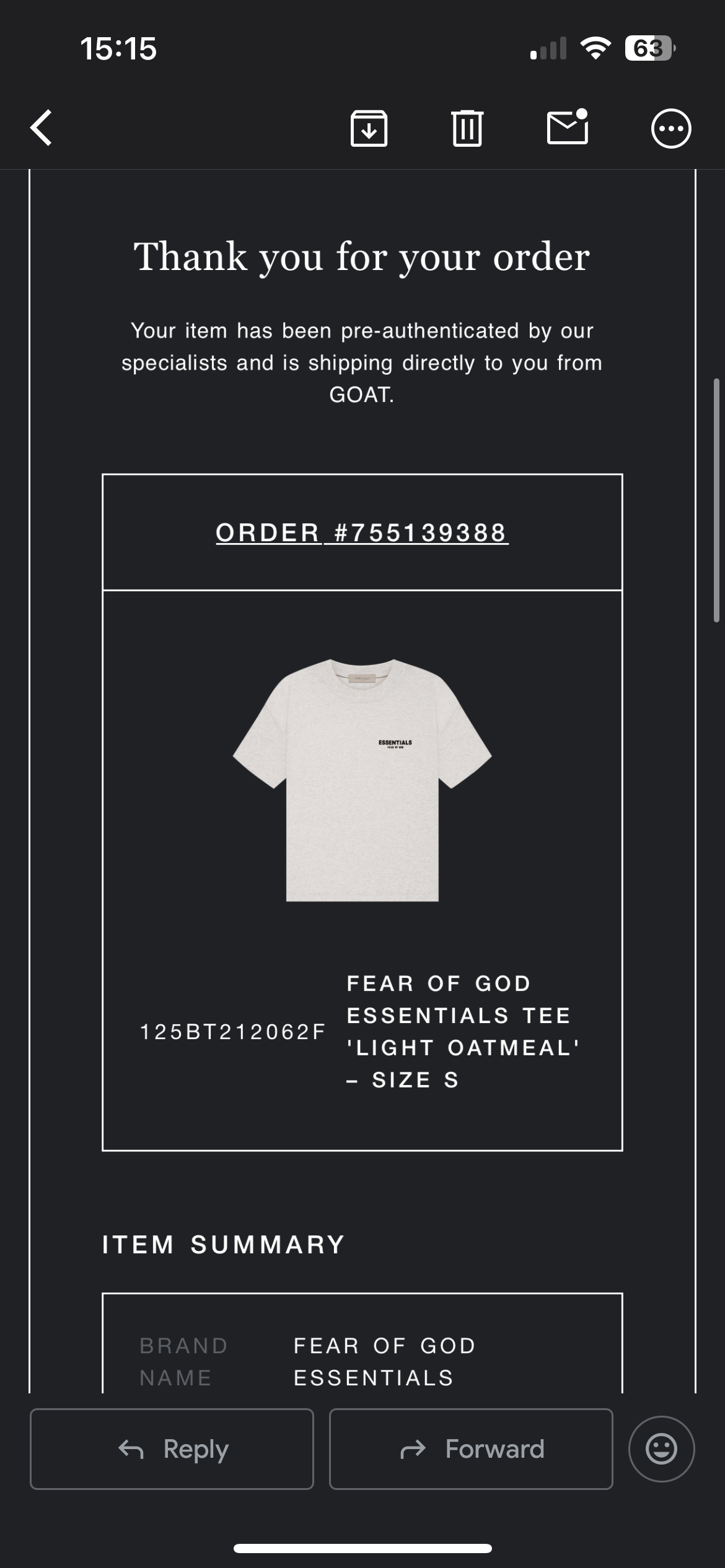This screenshot has width=725, height=1568.
Task: Open the ORDER #755139388 link
Action: 362,533
